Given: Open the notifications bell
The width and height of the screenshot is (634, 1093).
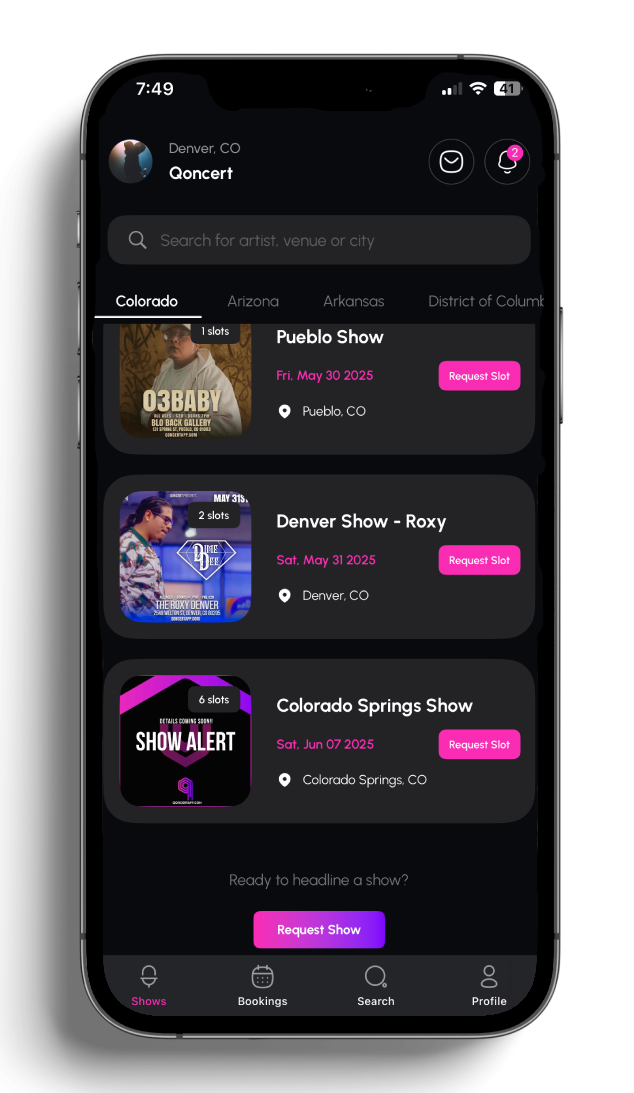Looking at the screenshot, I should pyautogui.click(x=507, y=162).
